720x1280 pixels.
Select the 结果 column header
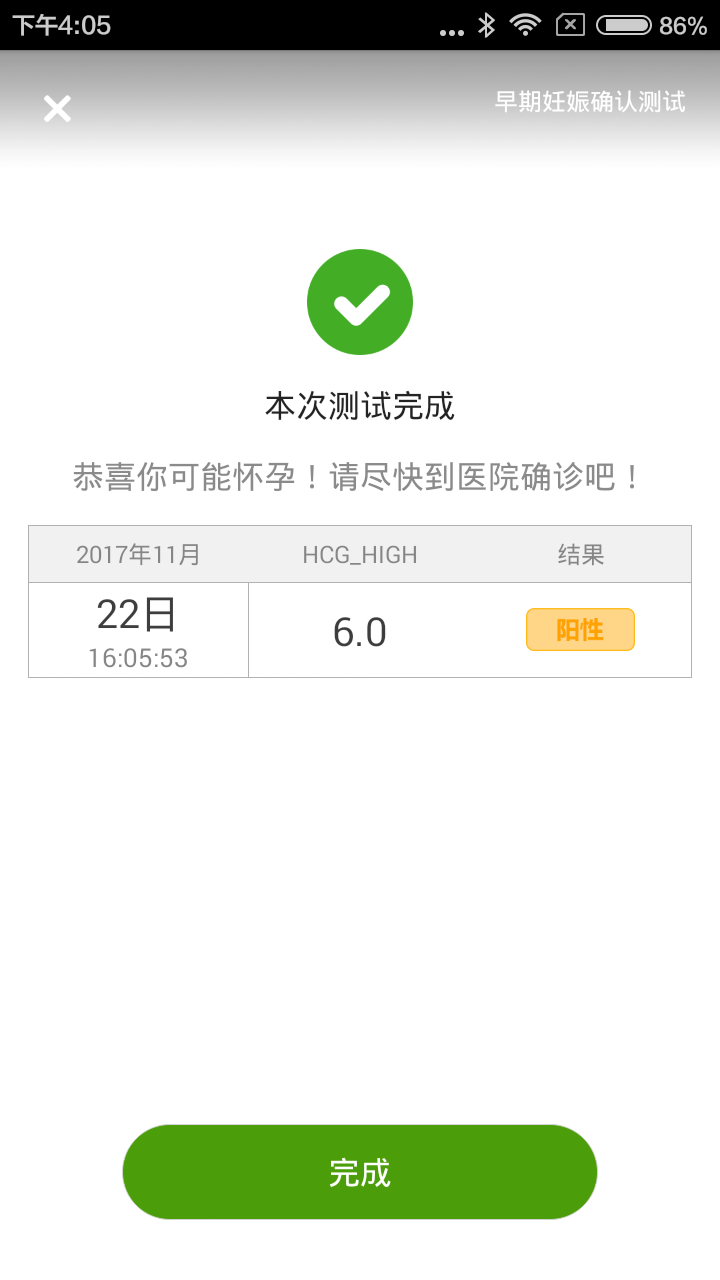pyautogui.click(x=580, y=554)
